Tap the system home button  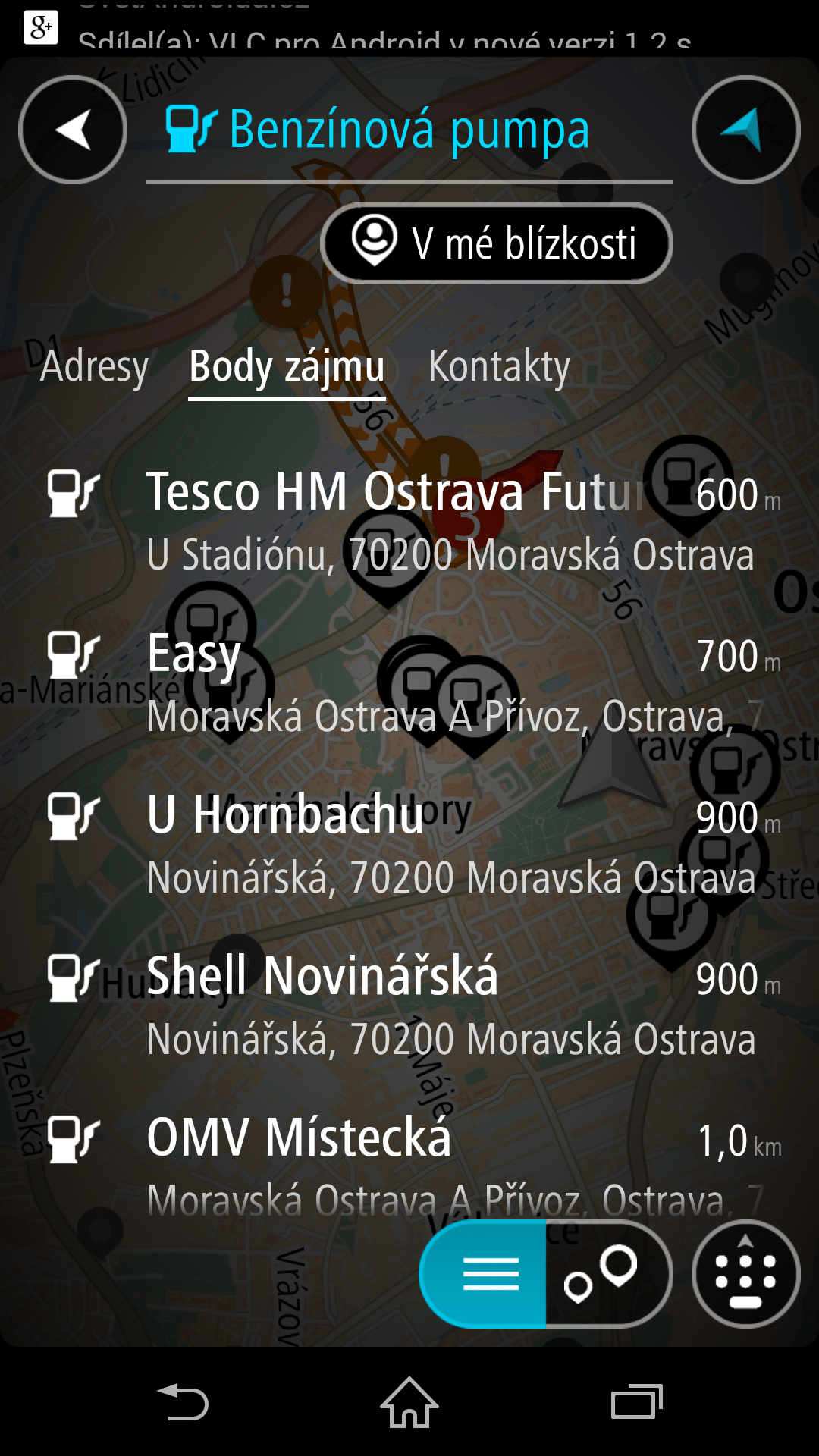click(x=409, y=1402)
